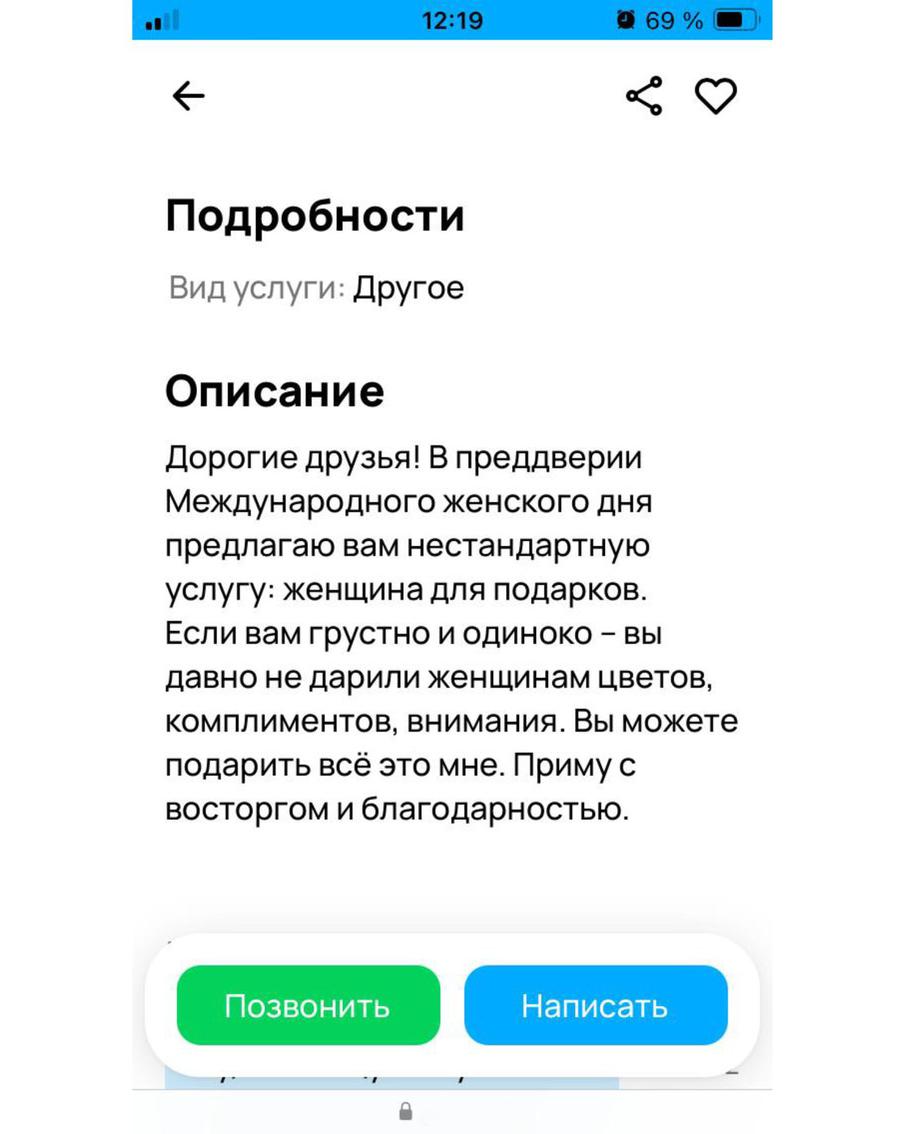Go back using the arrow icon

click(x=188, y=96)
